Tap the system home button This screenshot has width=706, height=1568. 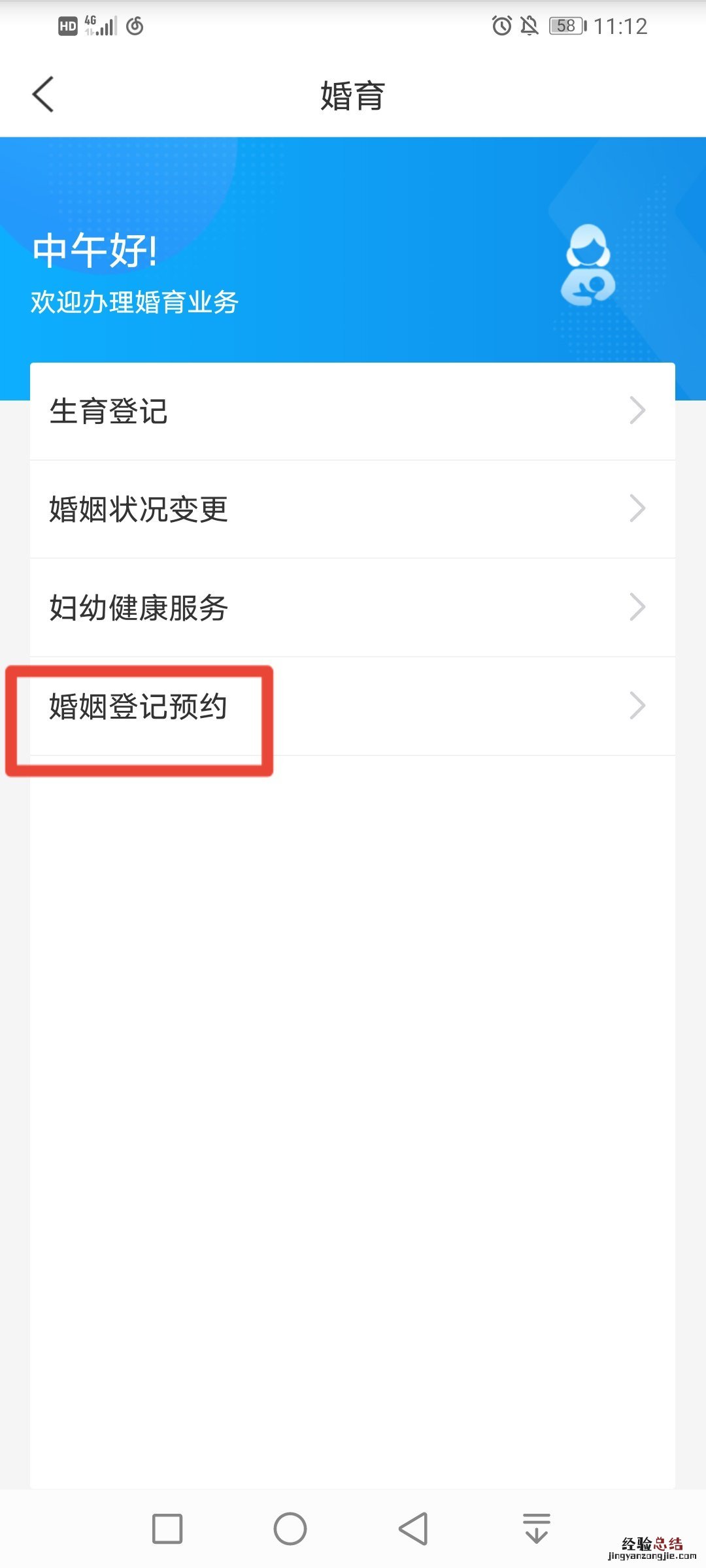tap(290, 1529)
